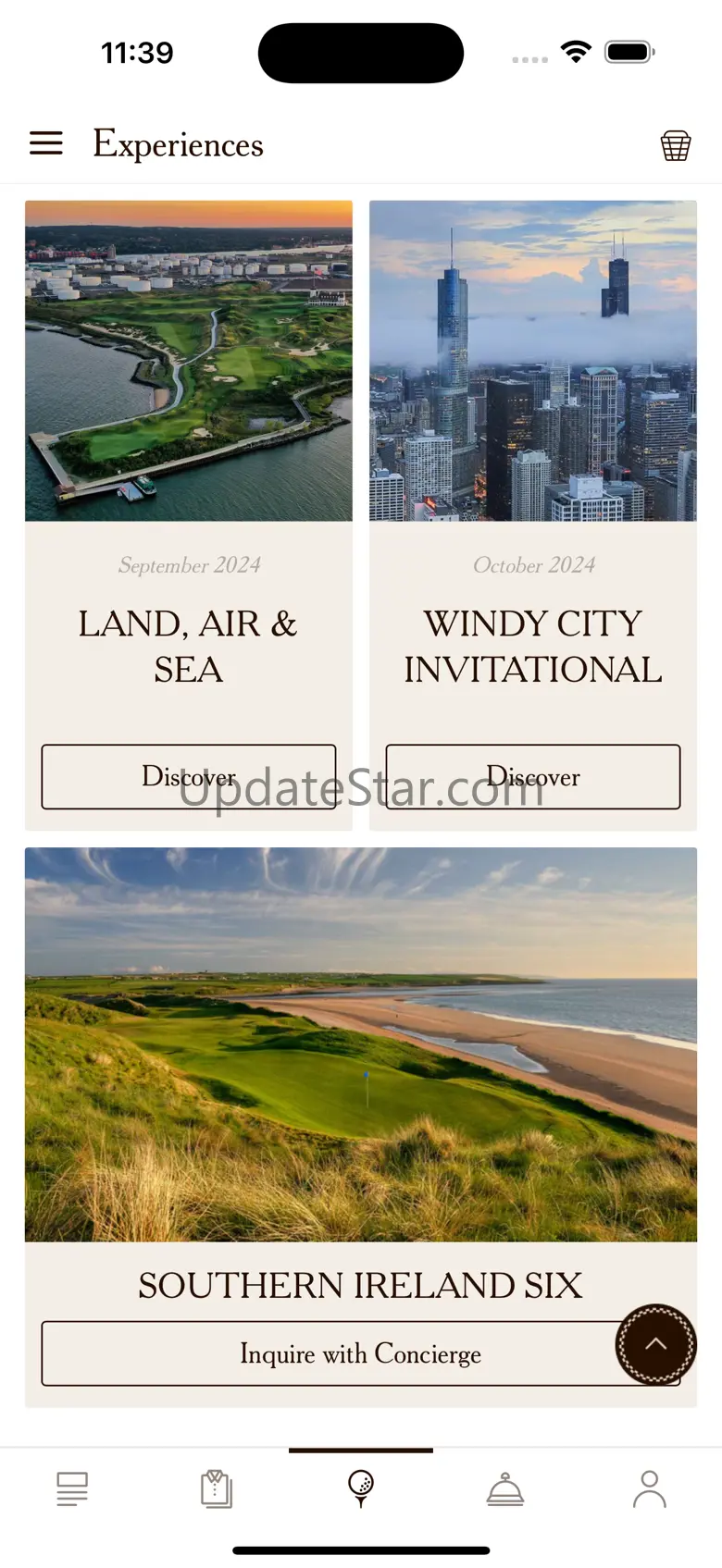The width and height of the screenshot is (722, 1568).
Task: Open the hamburger menu
Action: tap(46, 143)
